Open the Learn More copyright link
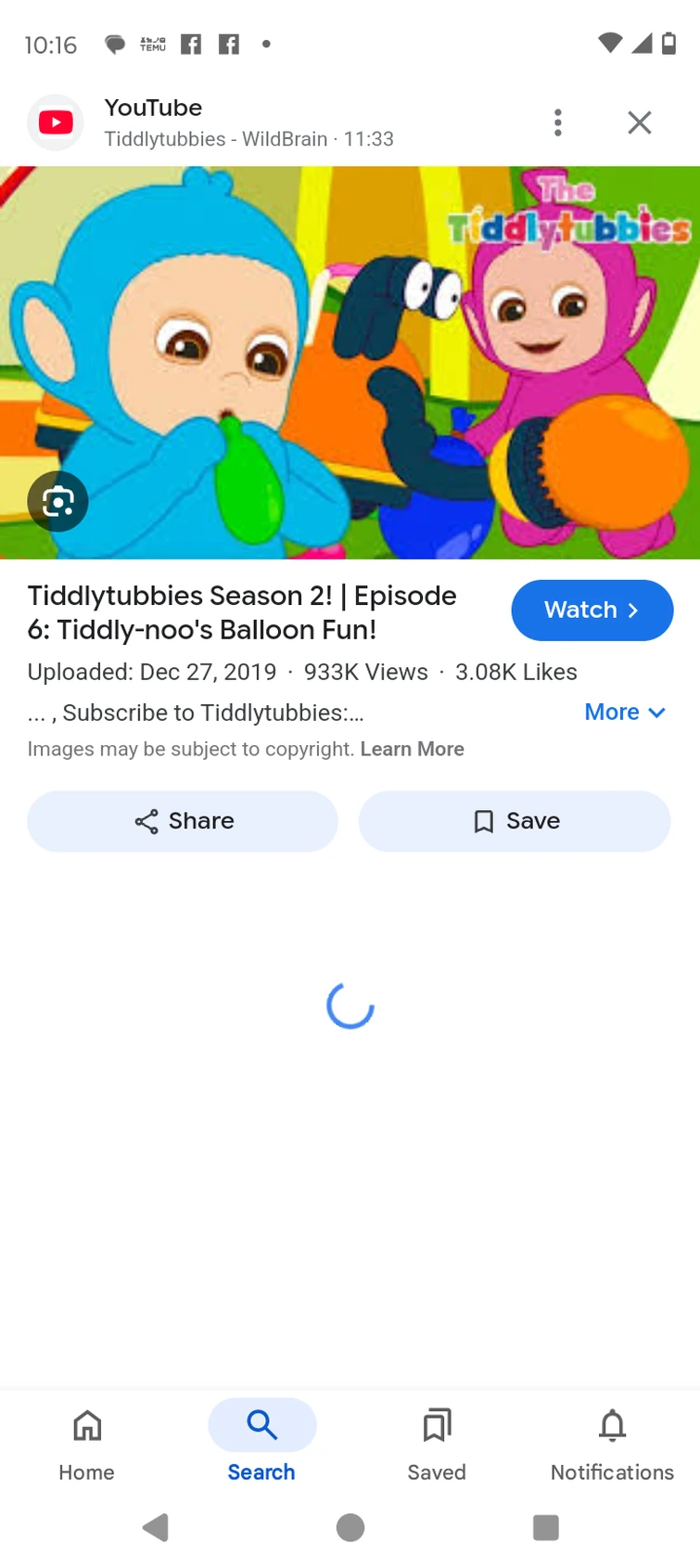 (412, 749)
